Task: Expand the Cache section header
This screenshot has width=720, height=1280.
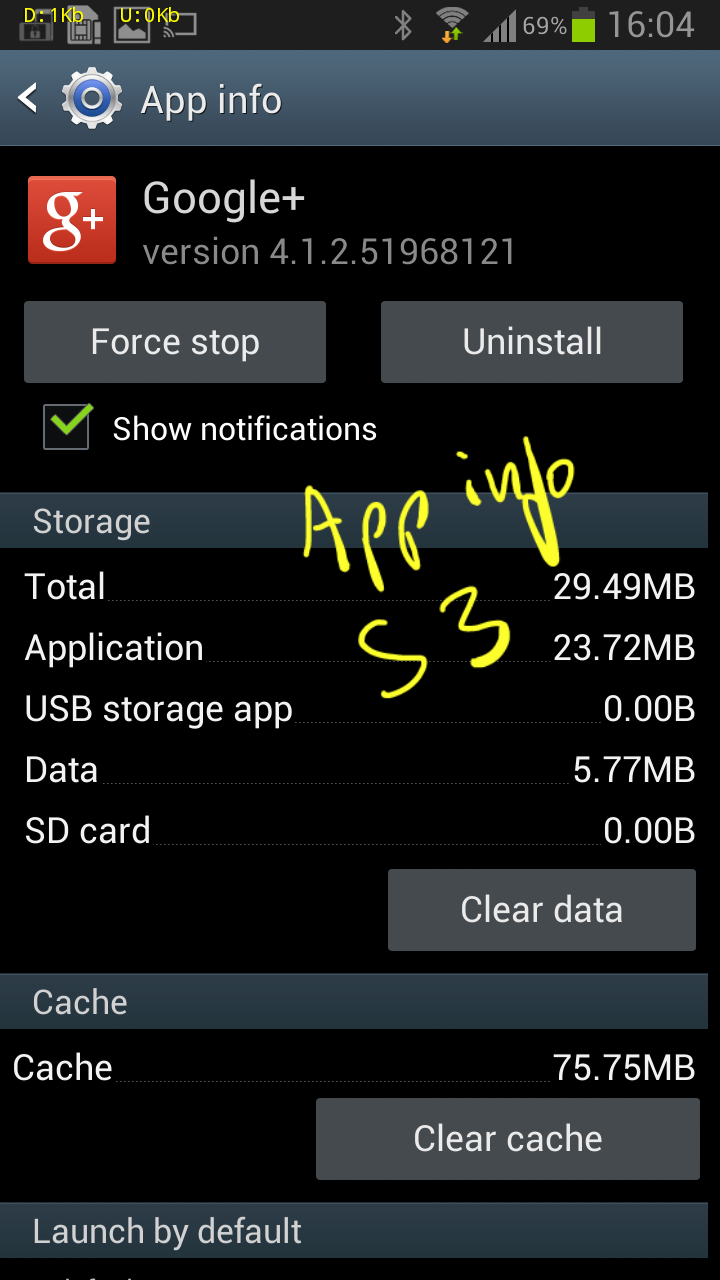Action: 78,1001
